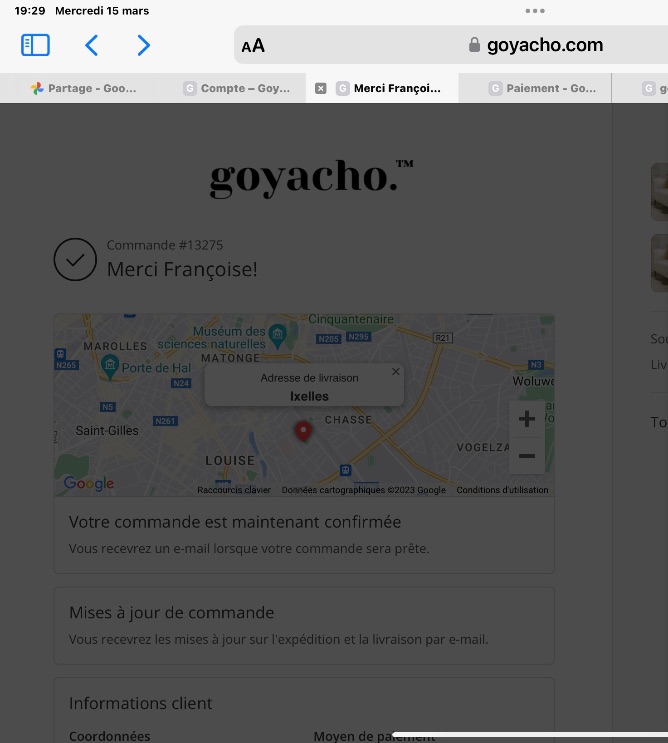Open the AA reader text options
The height and width of the screenshot is (743, 668).
tap(253, 46)
